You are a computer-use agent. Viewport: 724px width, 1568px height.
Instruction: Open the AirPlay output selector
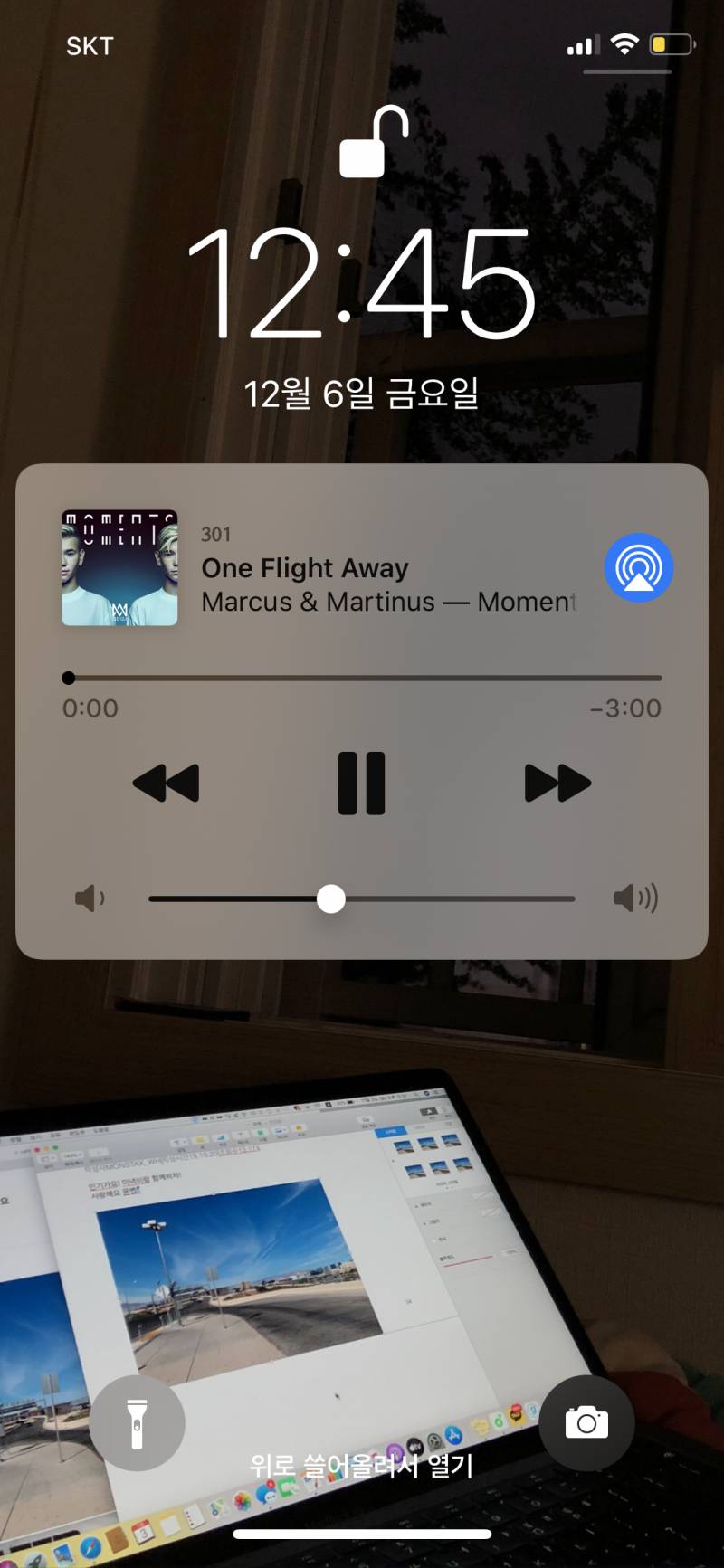point(638,568)
